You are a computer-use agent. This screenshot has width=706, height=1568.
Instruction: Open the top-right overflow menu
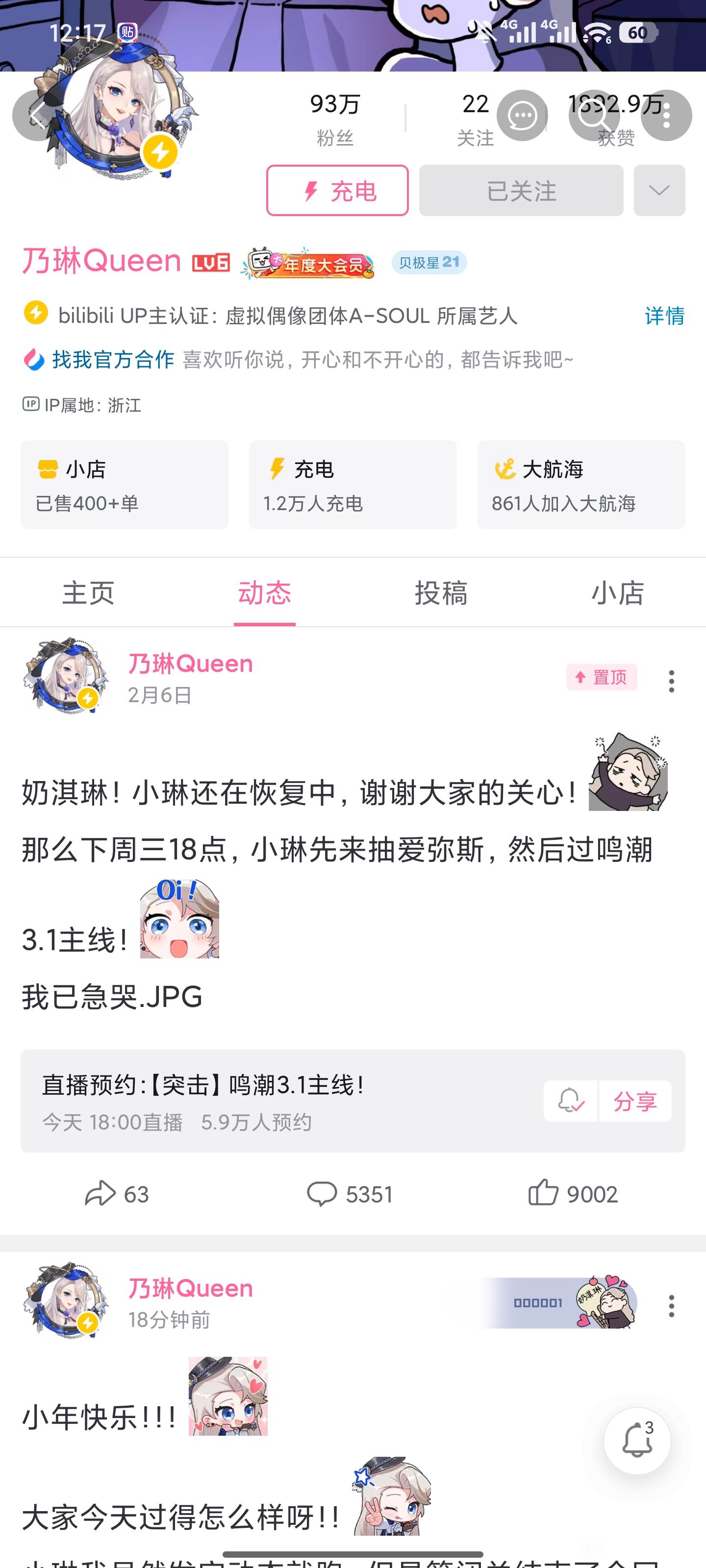click(x=666, y=116)
